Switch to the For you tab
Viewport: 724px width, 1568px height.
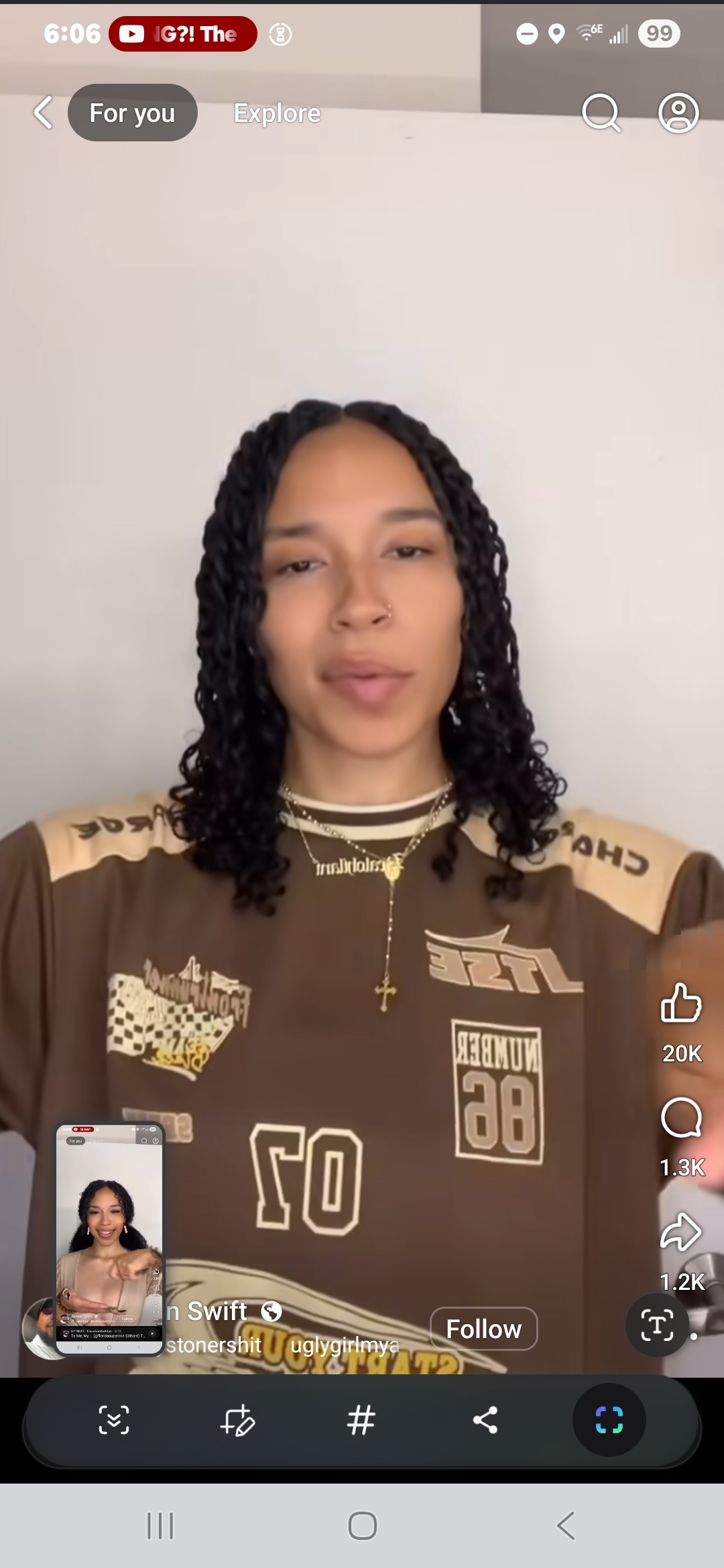[x=132, y=113]
